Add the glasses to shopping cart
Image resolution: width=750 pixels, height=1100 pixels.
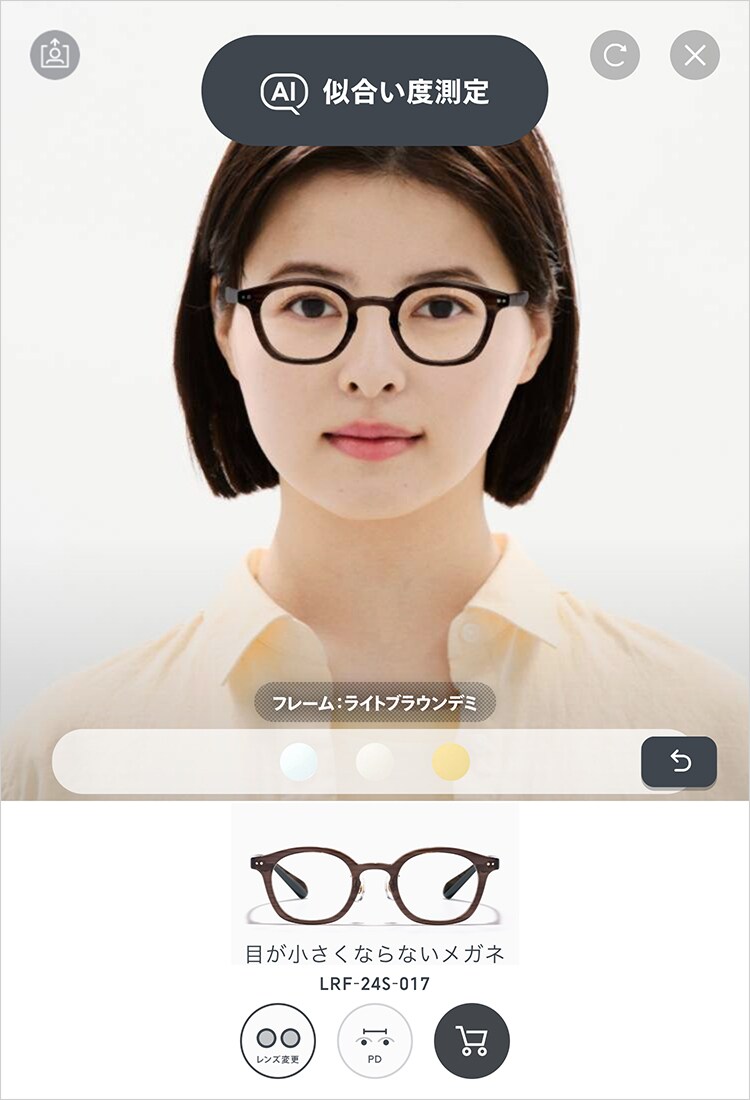(472, 1041)
